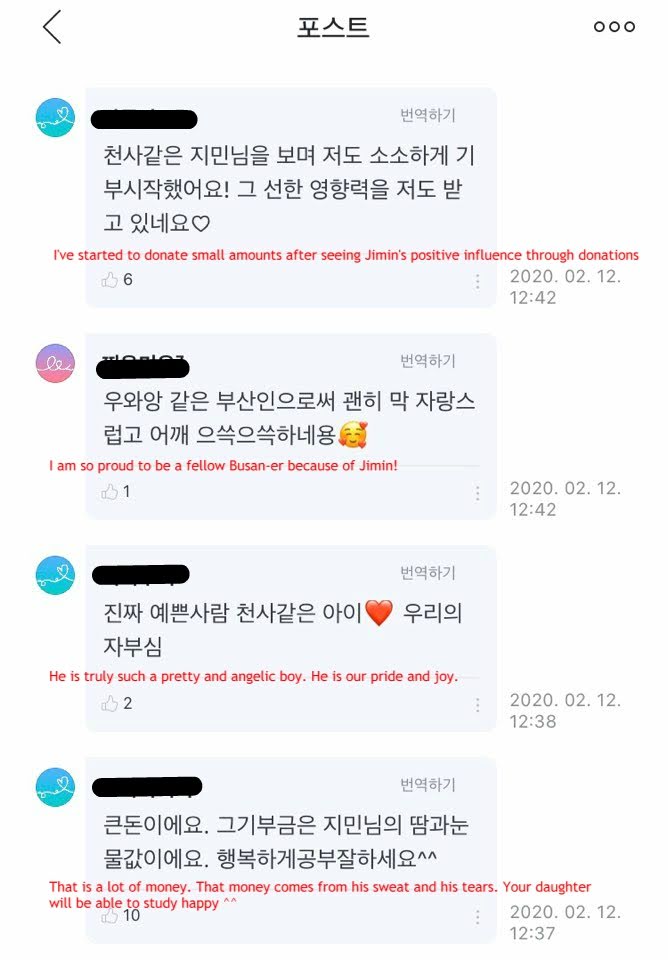668x960 pixels.
Task: Like the 우와앙 같은 부산인 comment
Action: [x=110, y=492]
